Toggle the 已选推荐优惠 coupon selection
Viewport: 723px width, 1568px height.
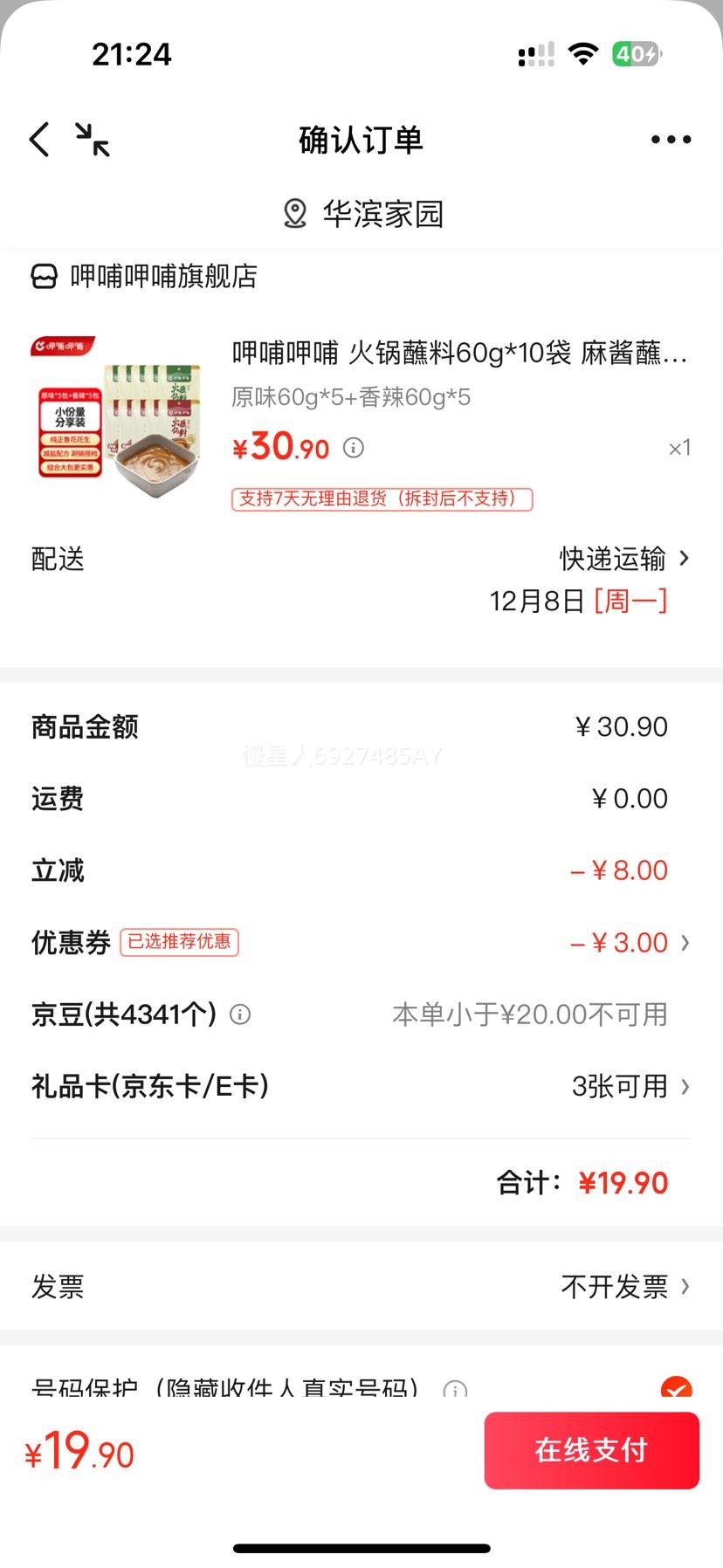(179, 943)
